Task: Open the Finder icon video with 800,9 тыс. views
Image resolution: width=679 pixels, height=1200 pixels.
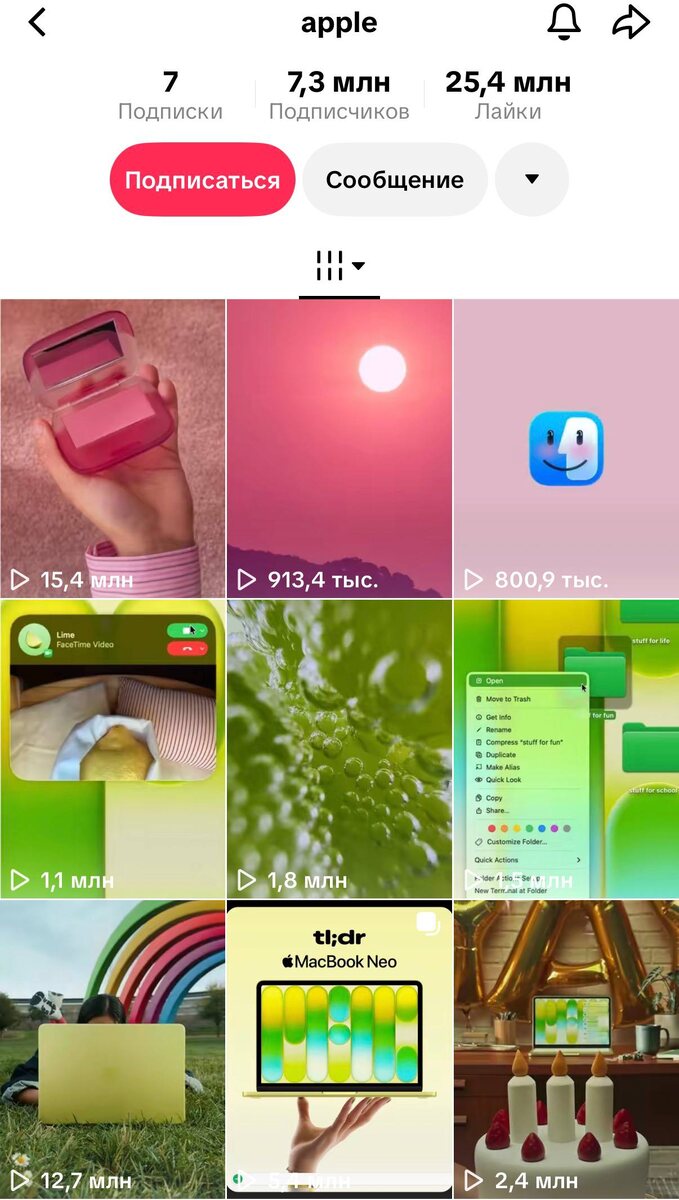Action: [x=566, y=448]
